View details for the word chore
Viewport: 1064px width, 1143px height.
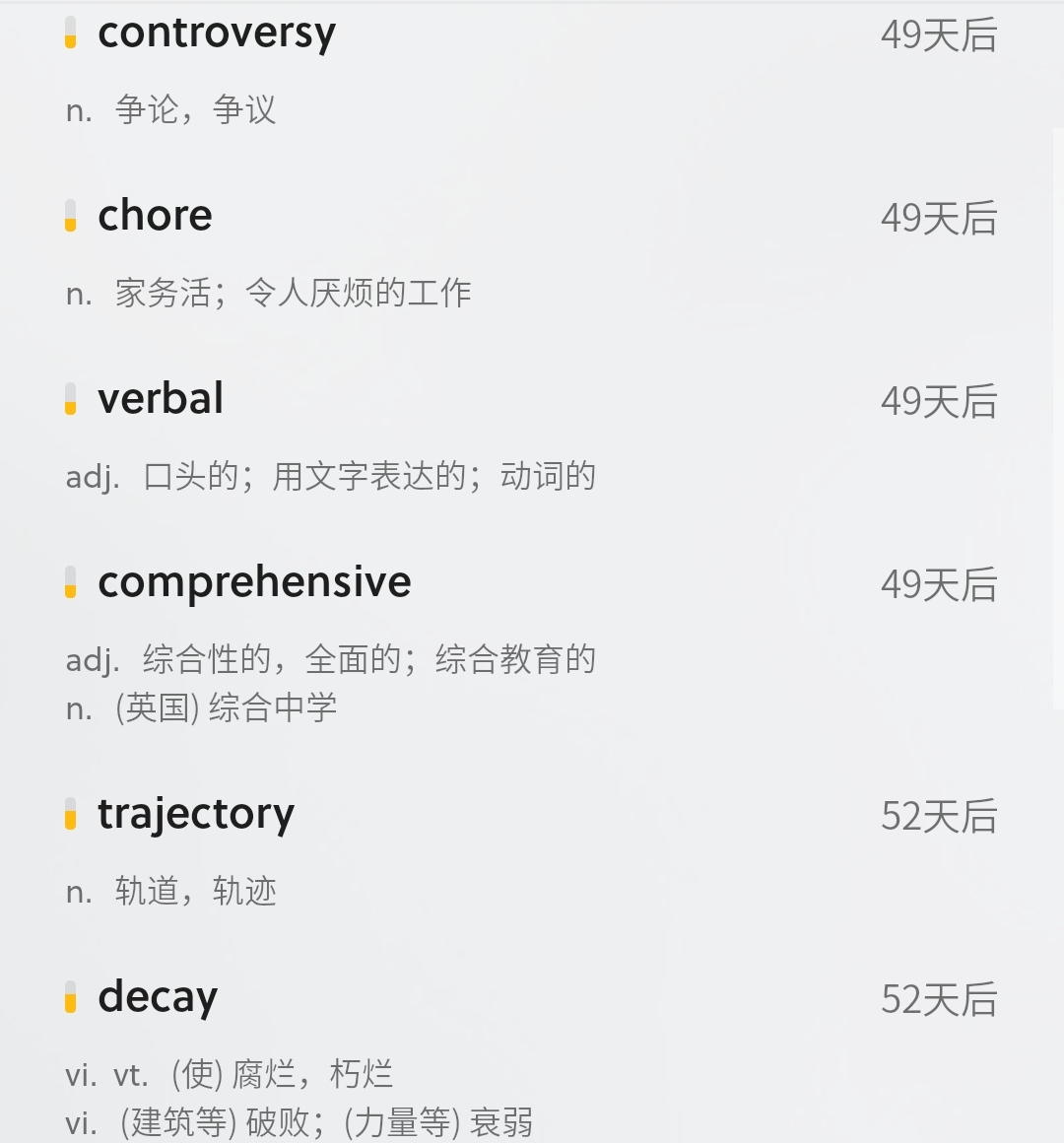(x=156, y=216)
